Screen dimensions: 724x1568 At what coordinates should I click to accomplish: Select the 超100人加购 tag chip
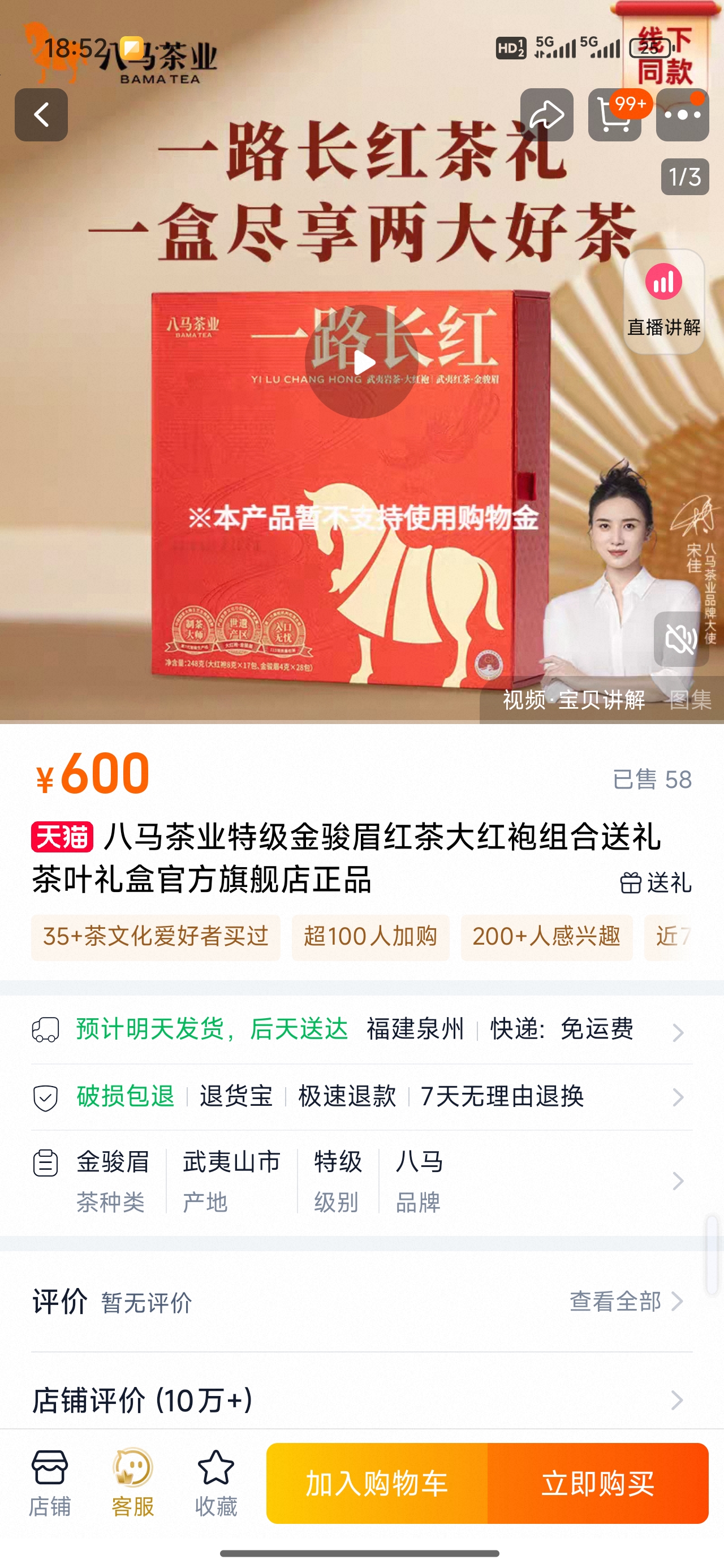tap(370, 937)
